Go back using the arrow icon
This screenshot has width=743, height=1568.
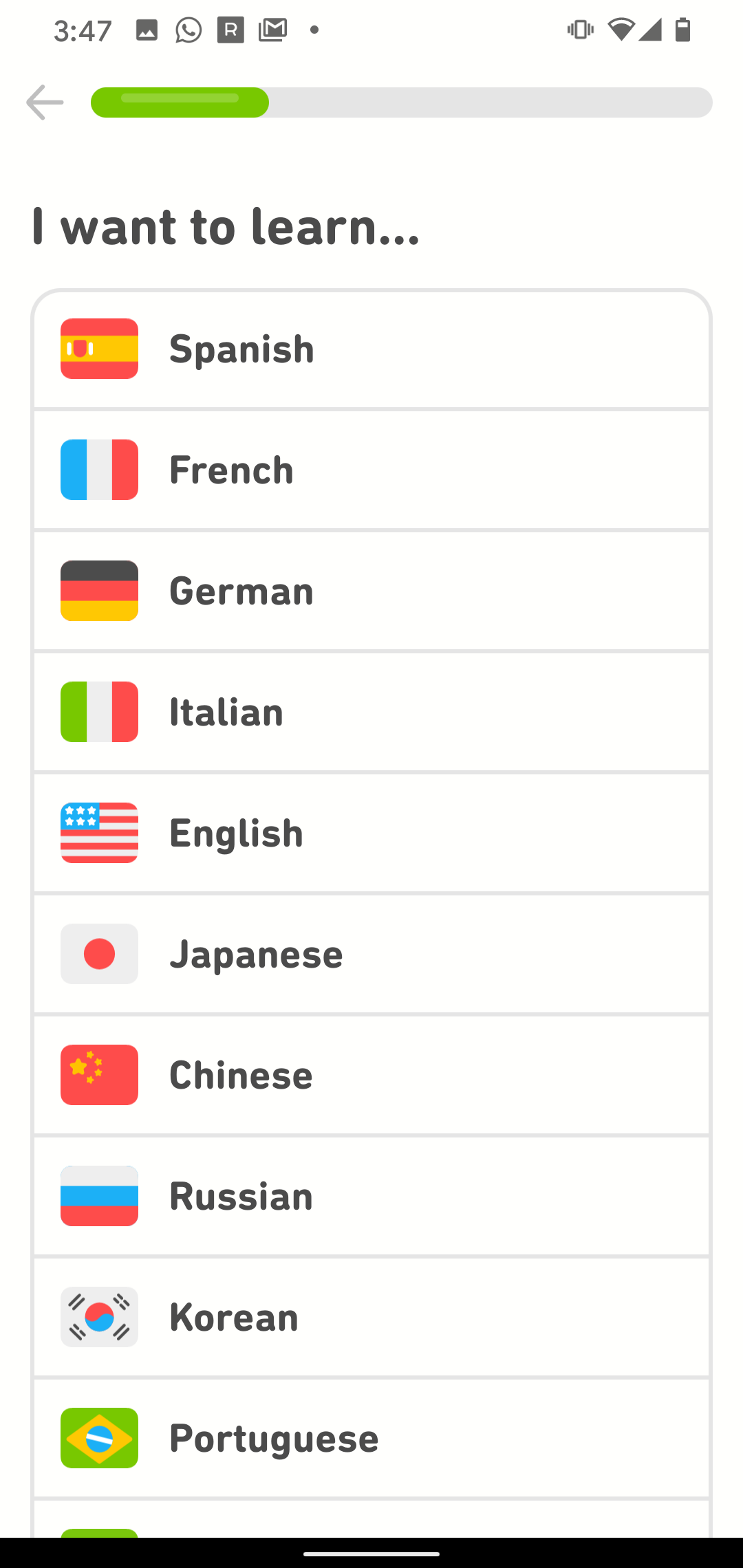[x=45, y=102]
